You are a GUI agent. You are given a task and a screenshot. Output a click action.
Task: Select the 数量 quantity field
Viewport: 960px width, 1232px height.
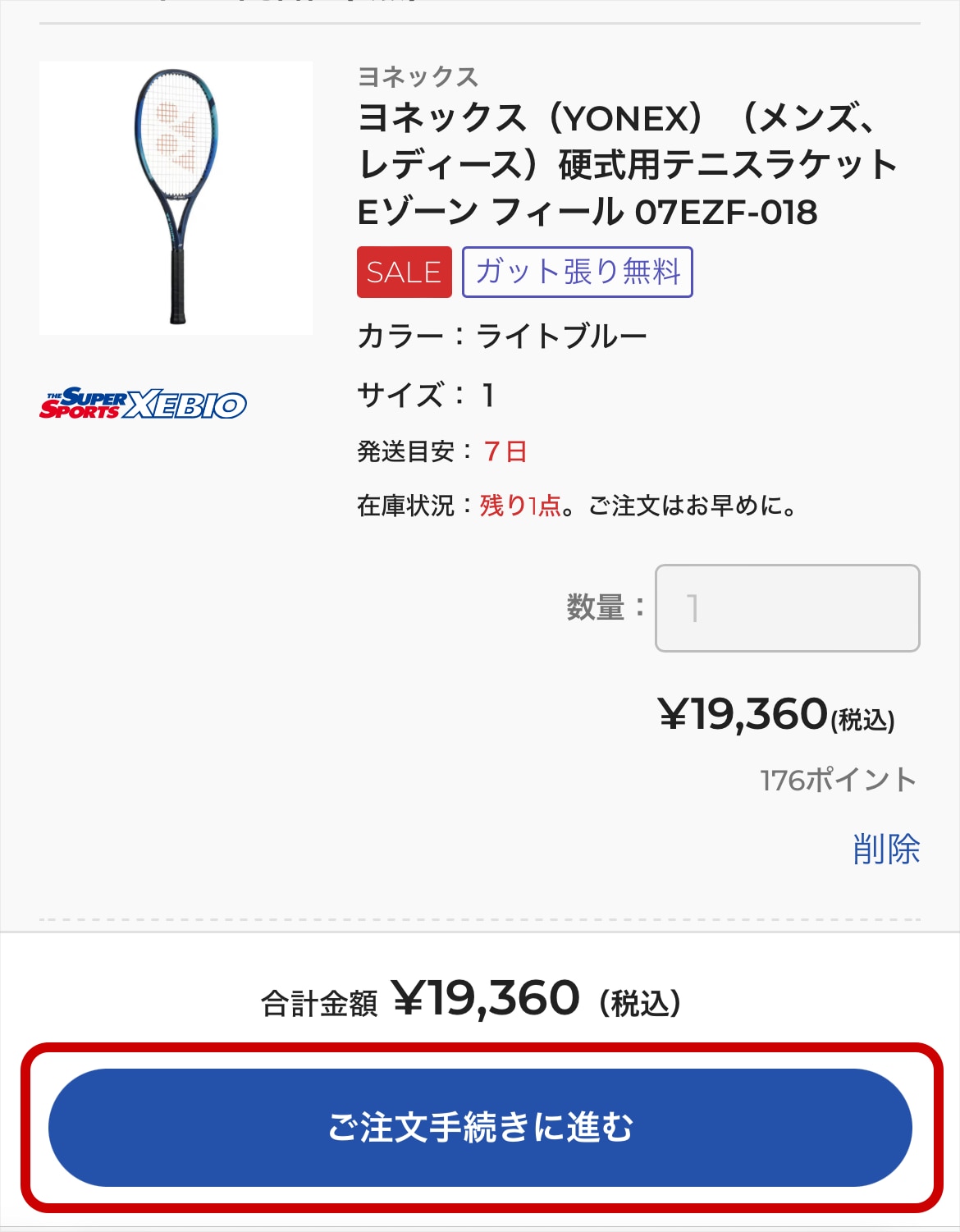[x=787, y=608]
